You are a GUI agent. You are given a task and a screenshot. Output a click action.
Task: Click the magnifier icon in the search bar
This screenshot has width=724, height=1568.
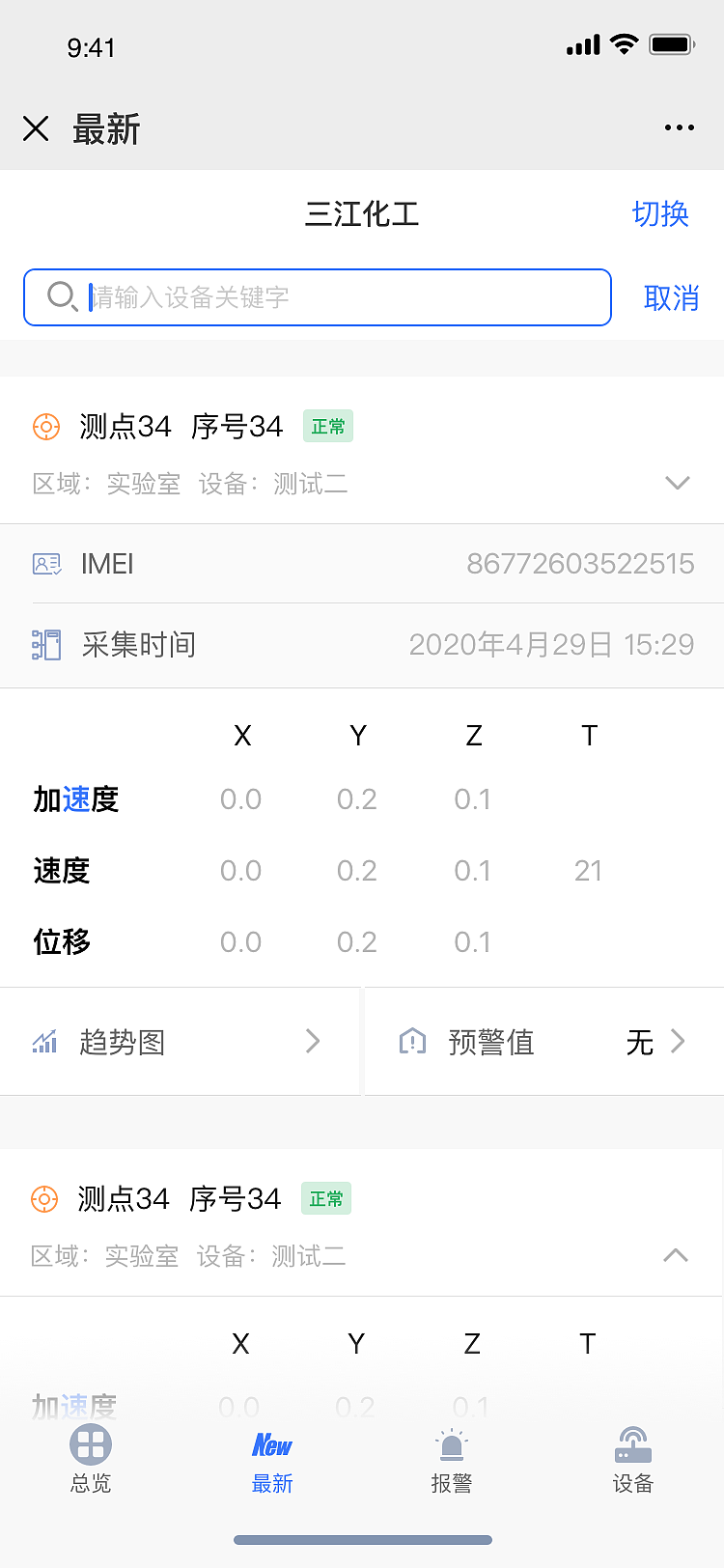[62, 297]
